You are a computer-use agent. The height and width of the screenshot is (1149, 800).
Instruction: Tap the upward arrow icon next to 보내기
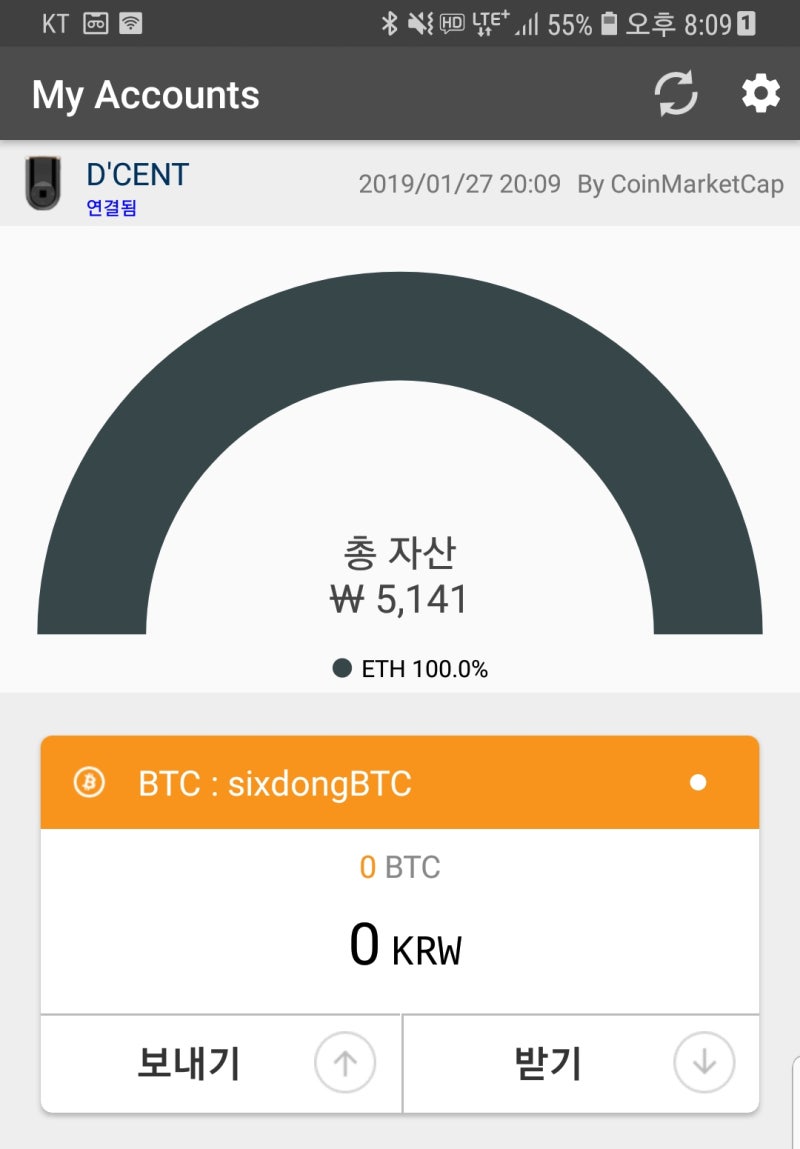click(345, 1063)
